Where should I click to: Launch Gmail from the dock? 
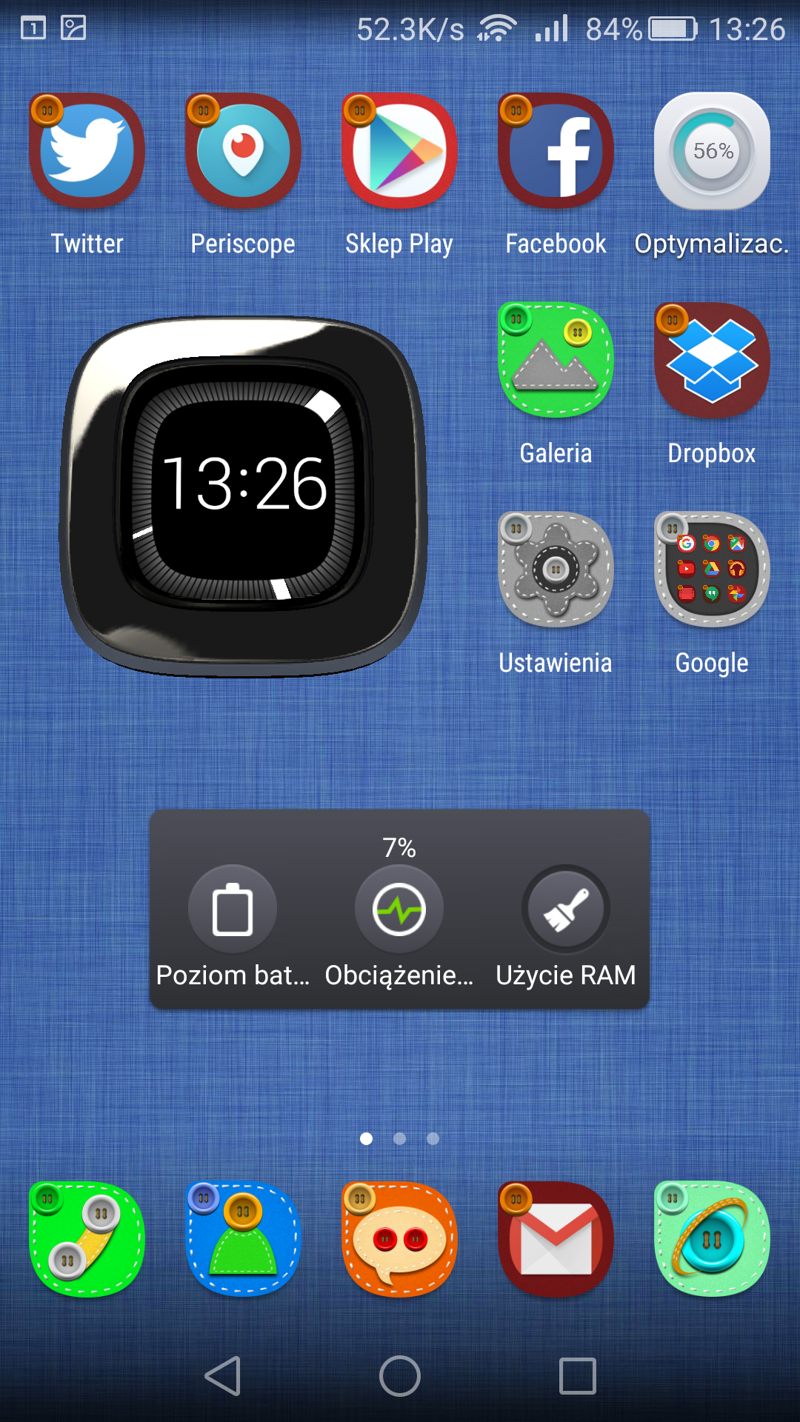555,1240
